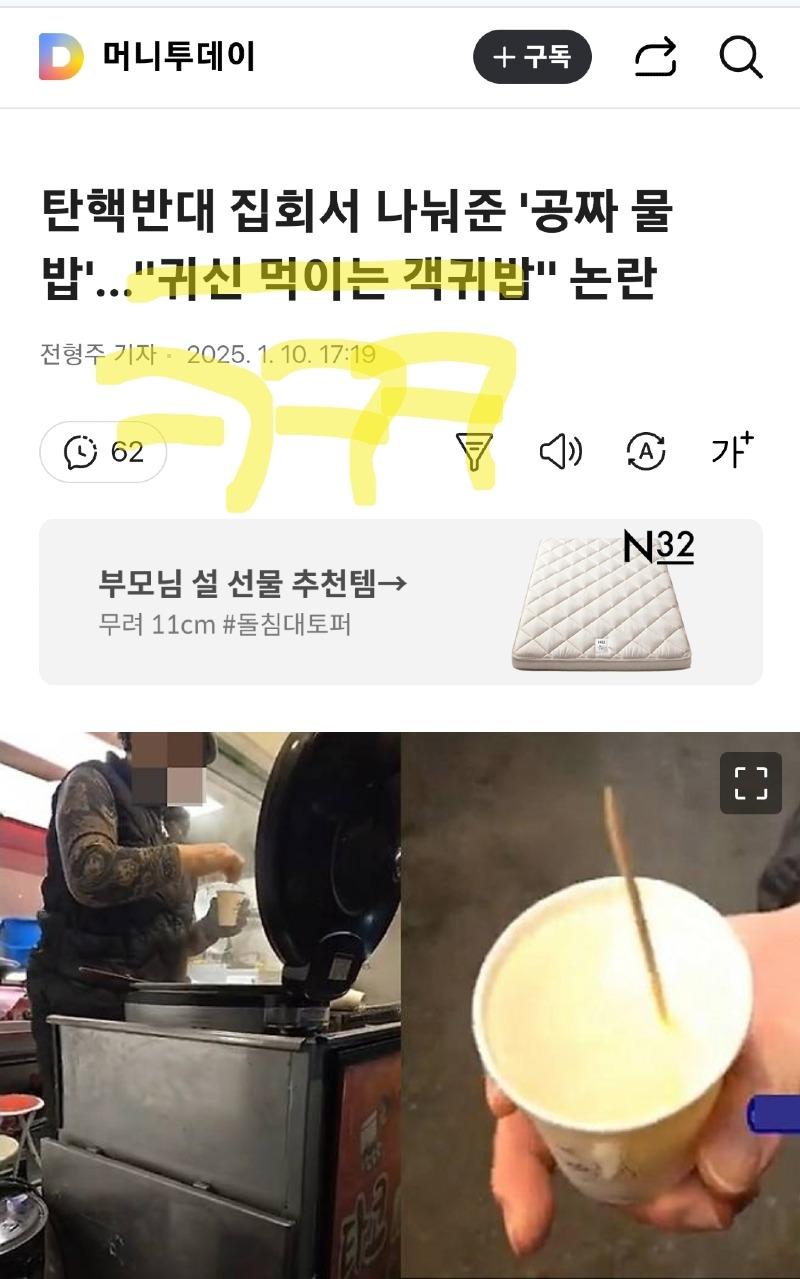Share this article
The width and height of the screenshot is (800, 1279).
tap(656, 58)
